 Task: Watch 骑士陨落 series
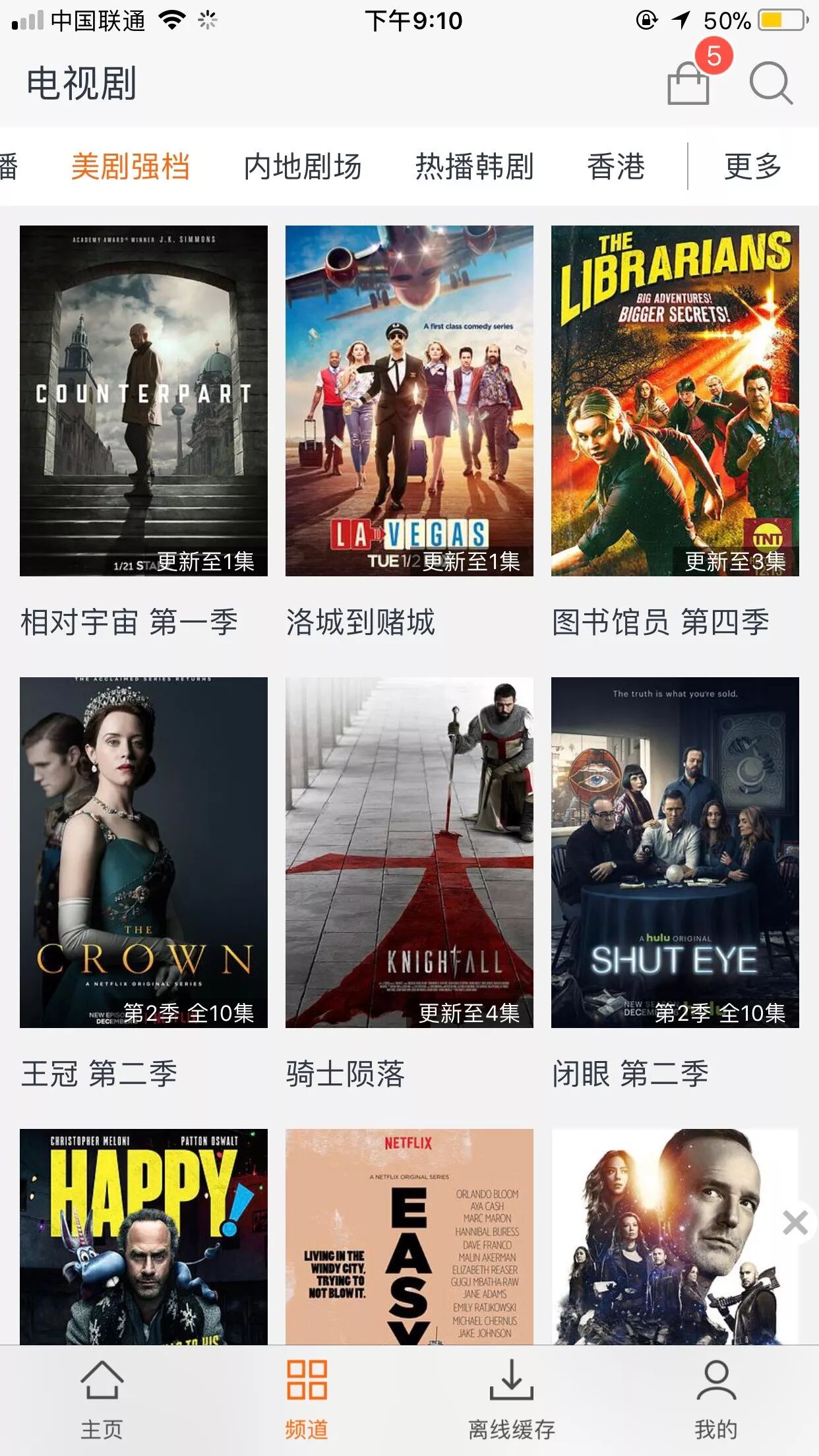point(409,852)
